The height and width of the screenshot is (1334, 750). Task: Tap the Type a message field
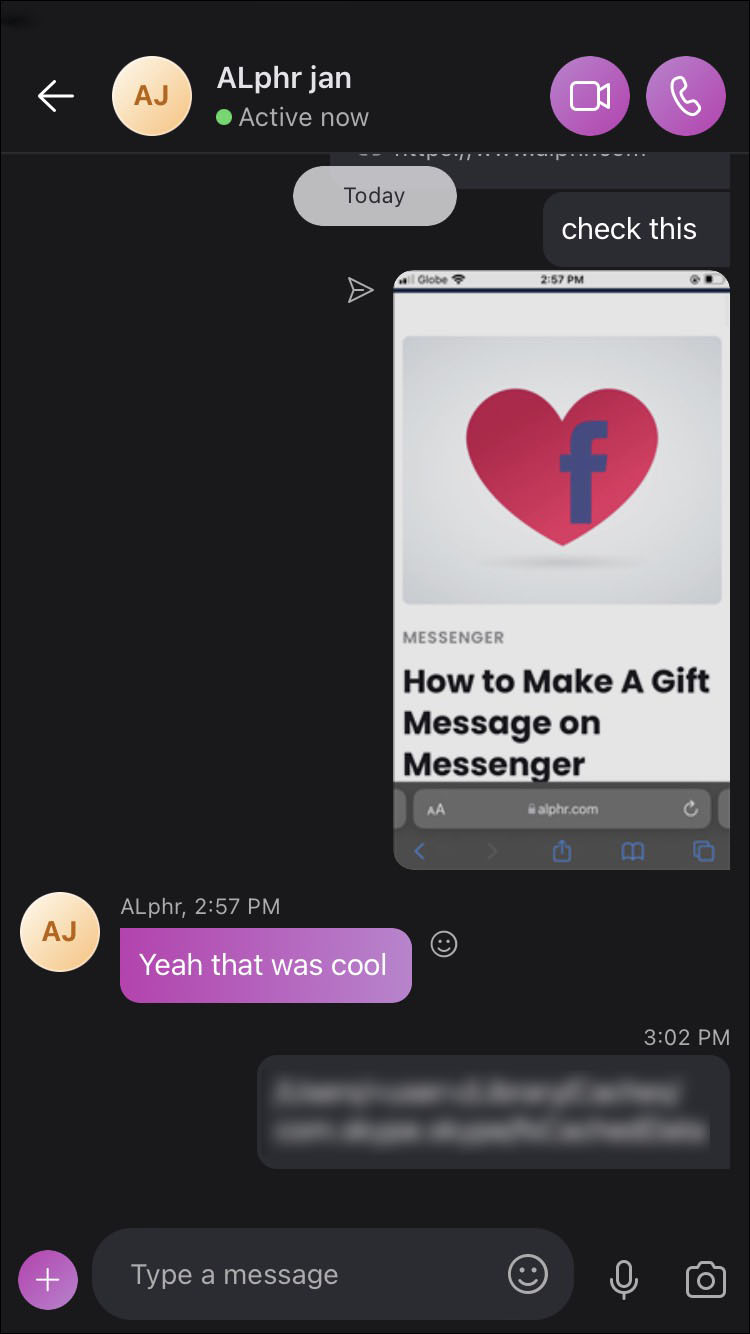pos(300,1275)
